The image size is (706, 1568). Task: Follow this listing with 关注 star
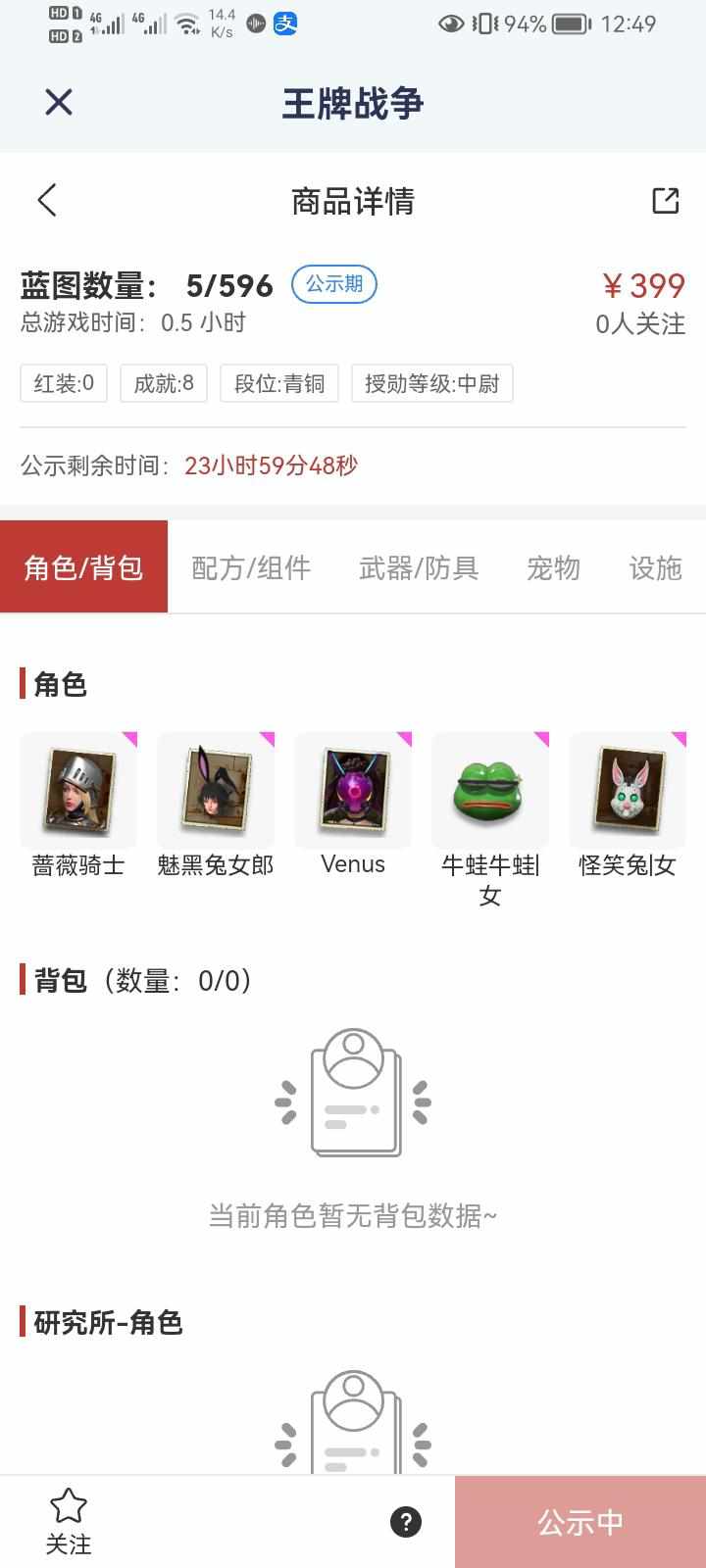69,1521
